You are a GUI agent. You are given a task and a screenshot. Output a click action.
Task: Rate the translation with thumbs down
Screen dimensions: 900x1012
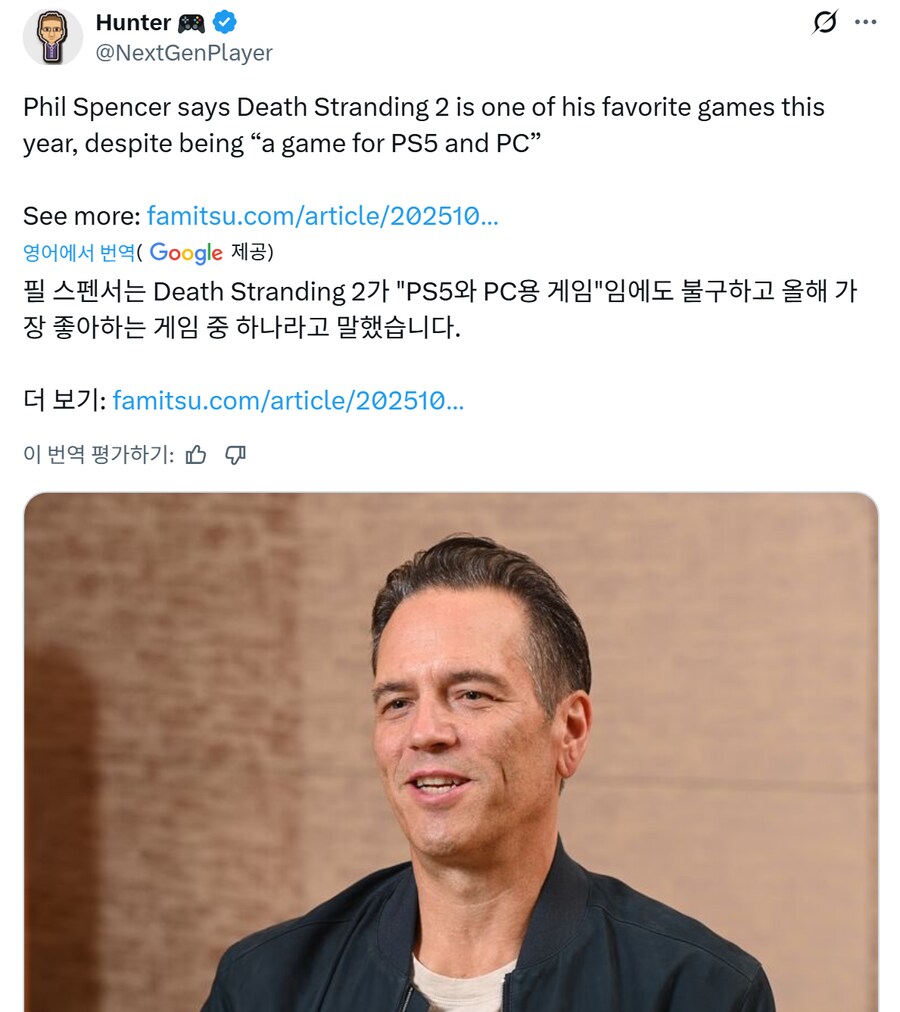click(235, 455)
